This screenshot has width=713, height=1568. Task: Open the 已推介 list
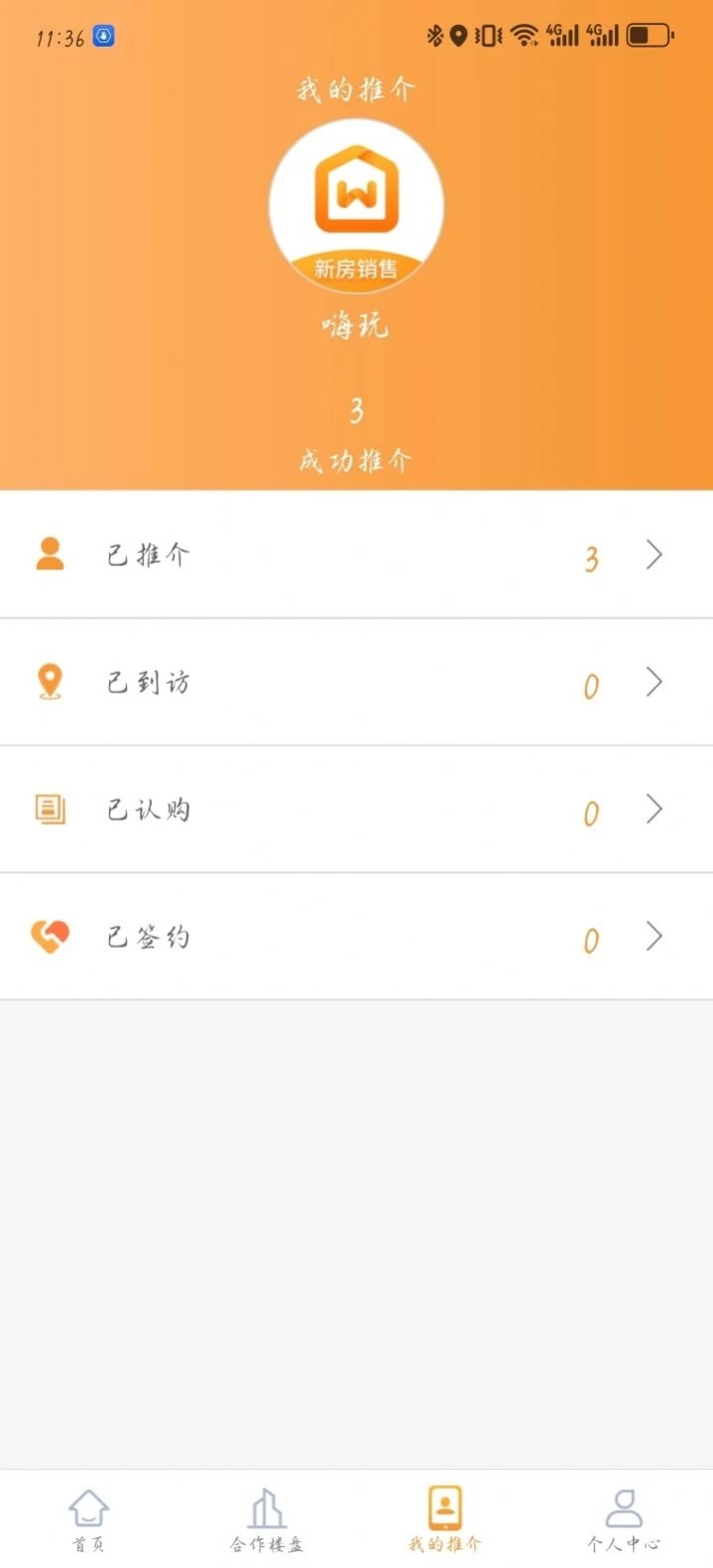click(x=356, y=555)
